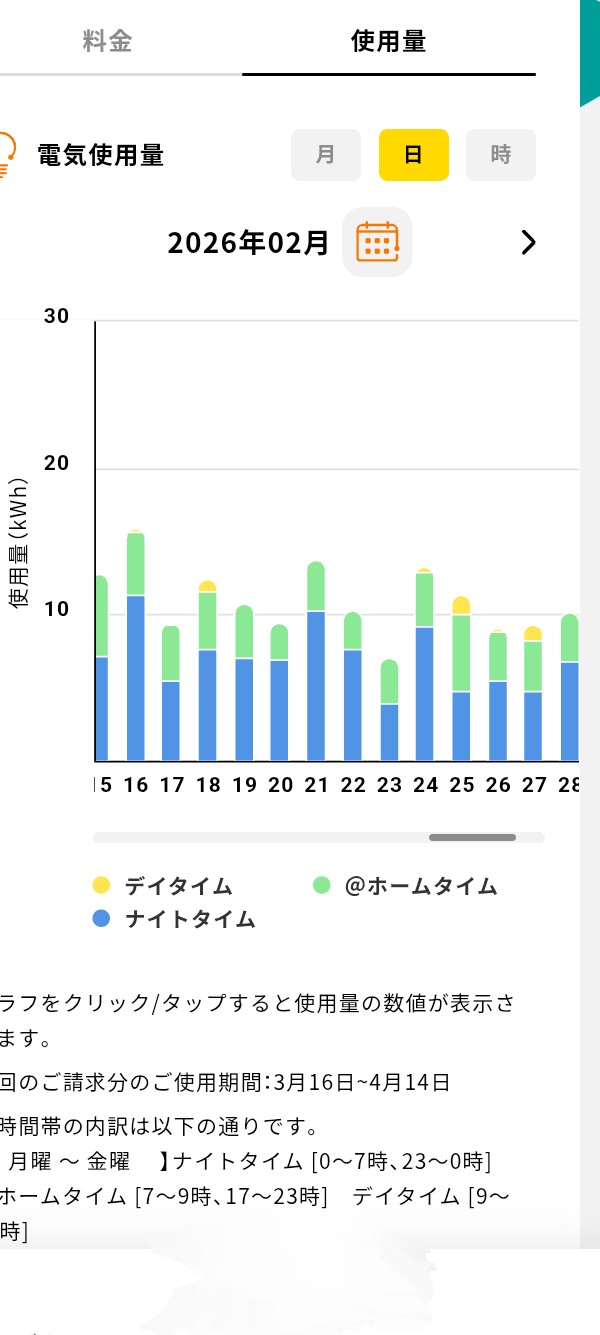Open the calendar date picker
This screenshot has width=600, height=1335.
377,242
